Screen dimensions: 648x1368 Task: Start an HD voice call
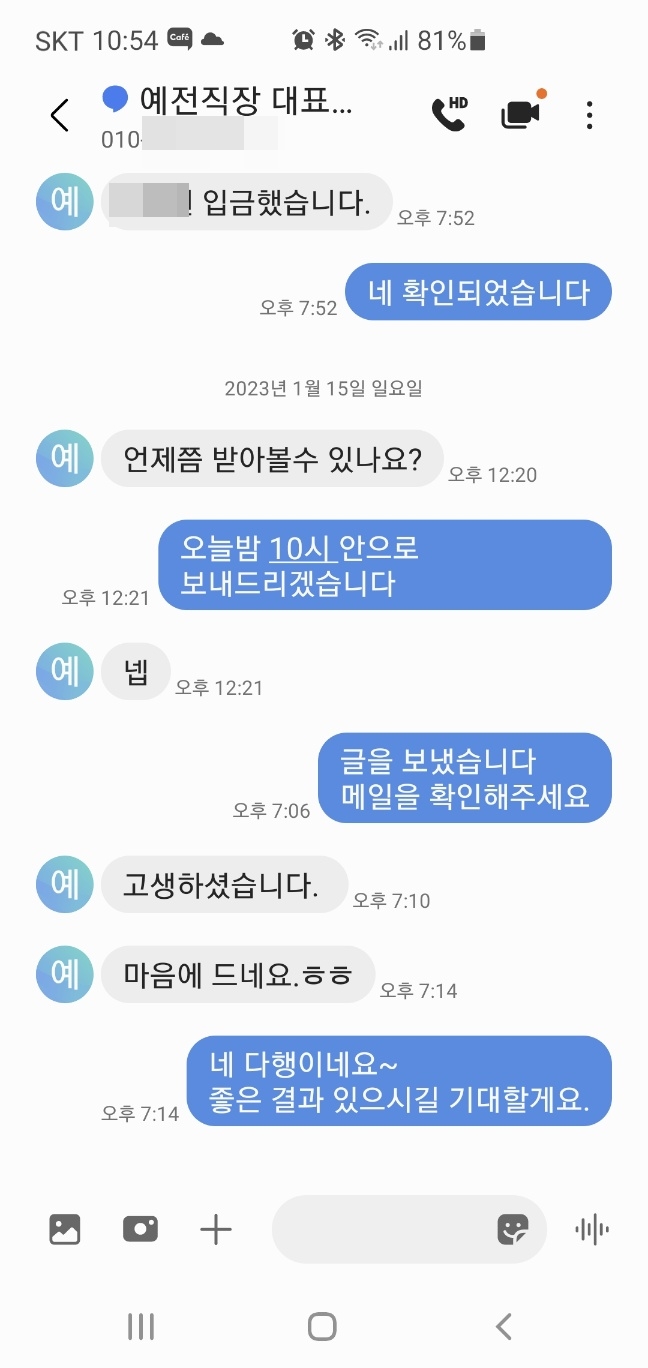click(x=449, y=115)
